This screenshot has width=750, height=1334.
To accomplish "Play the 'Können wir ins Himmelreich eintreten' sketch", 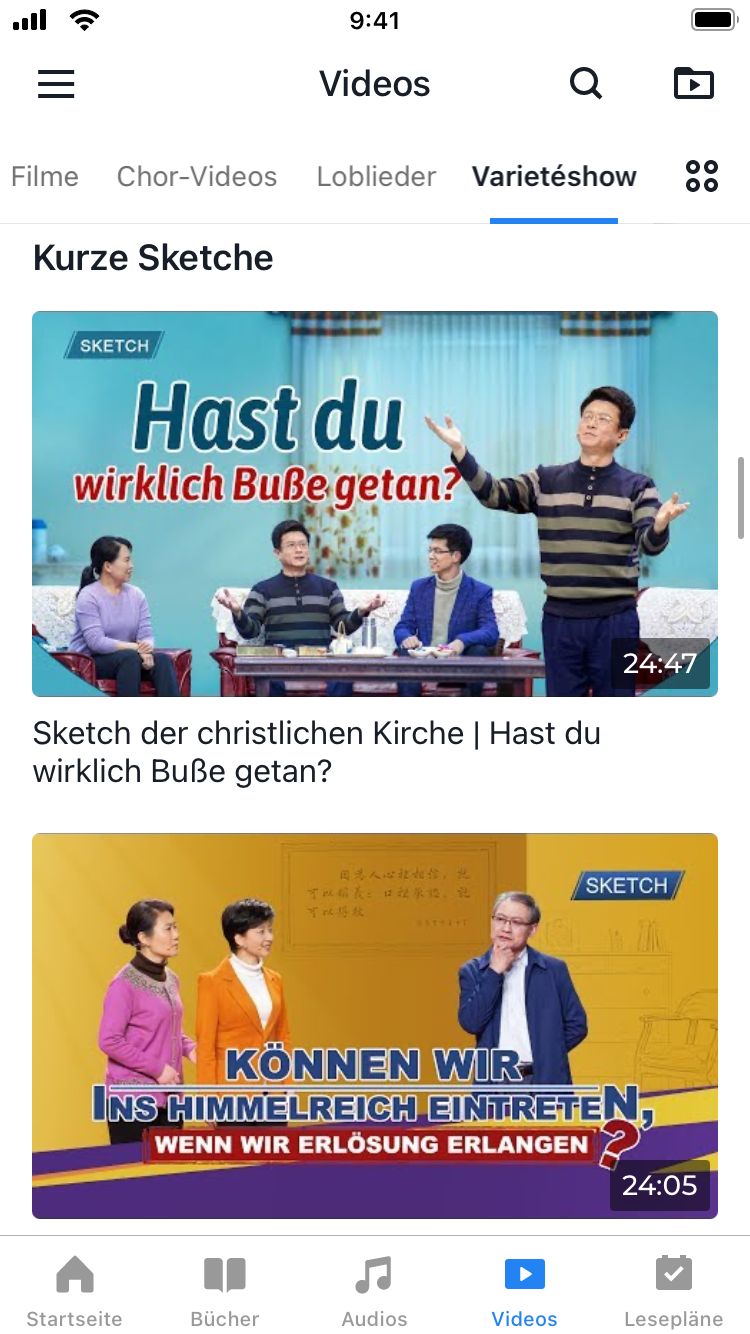I will 375,1026.
